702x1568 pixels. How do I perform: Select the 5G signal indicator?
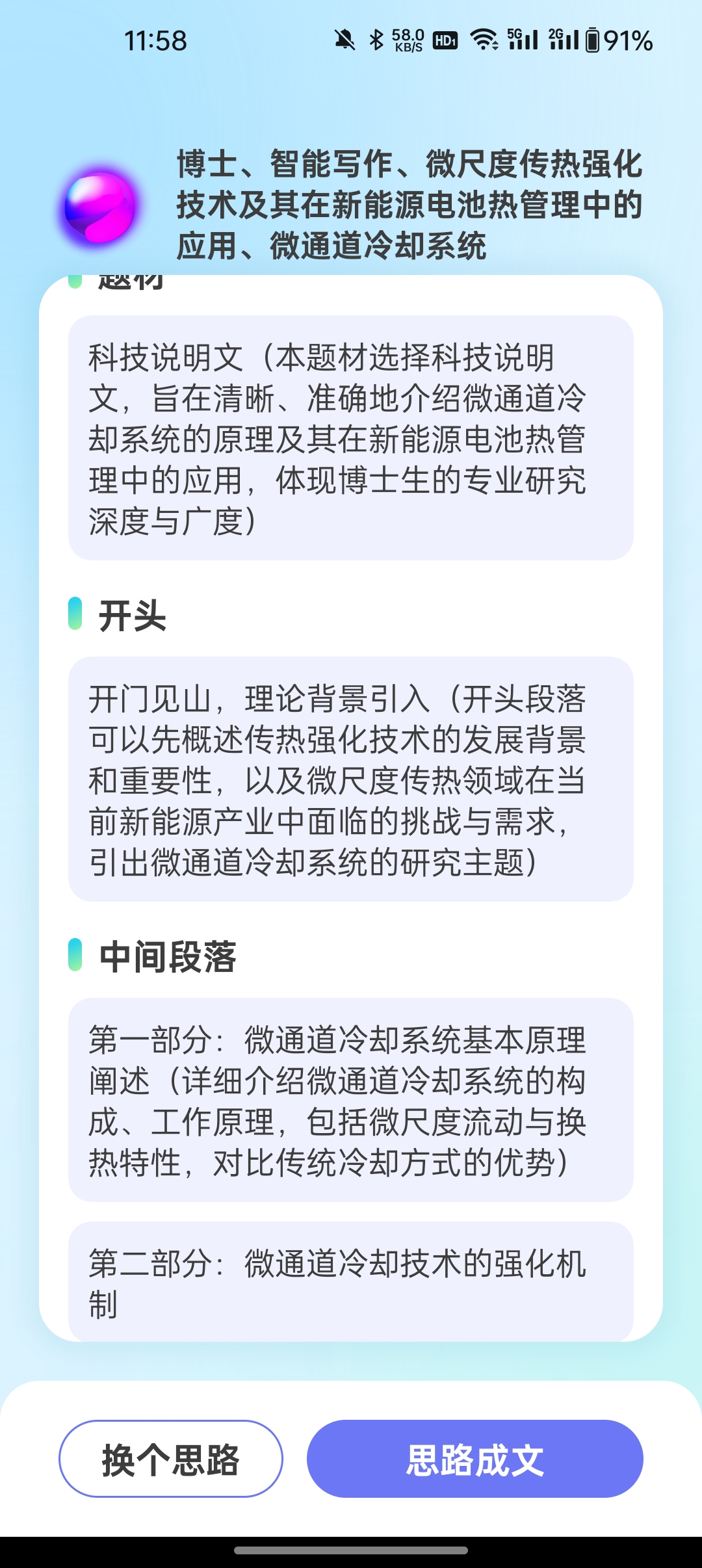coord(523,40)
